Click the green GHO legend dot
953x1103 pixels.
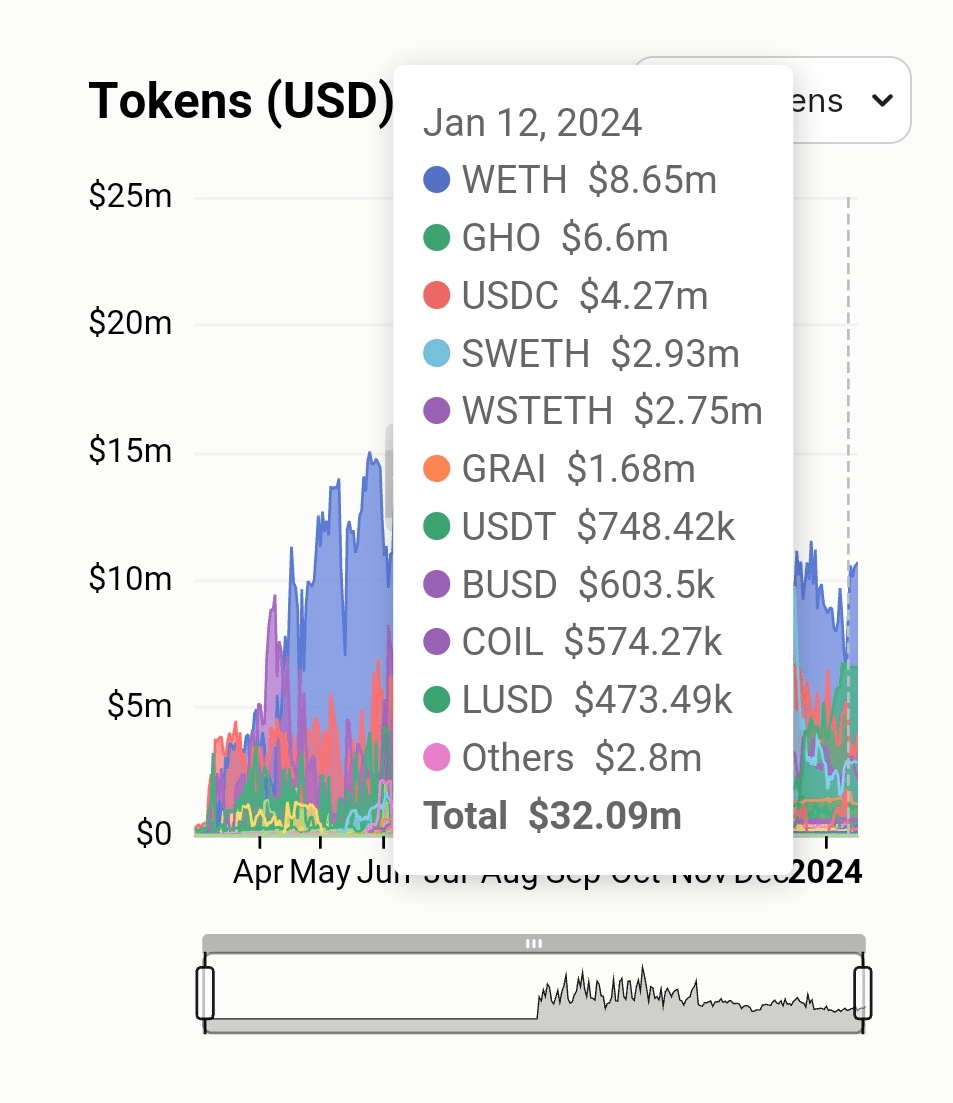point(438,237)
